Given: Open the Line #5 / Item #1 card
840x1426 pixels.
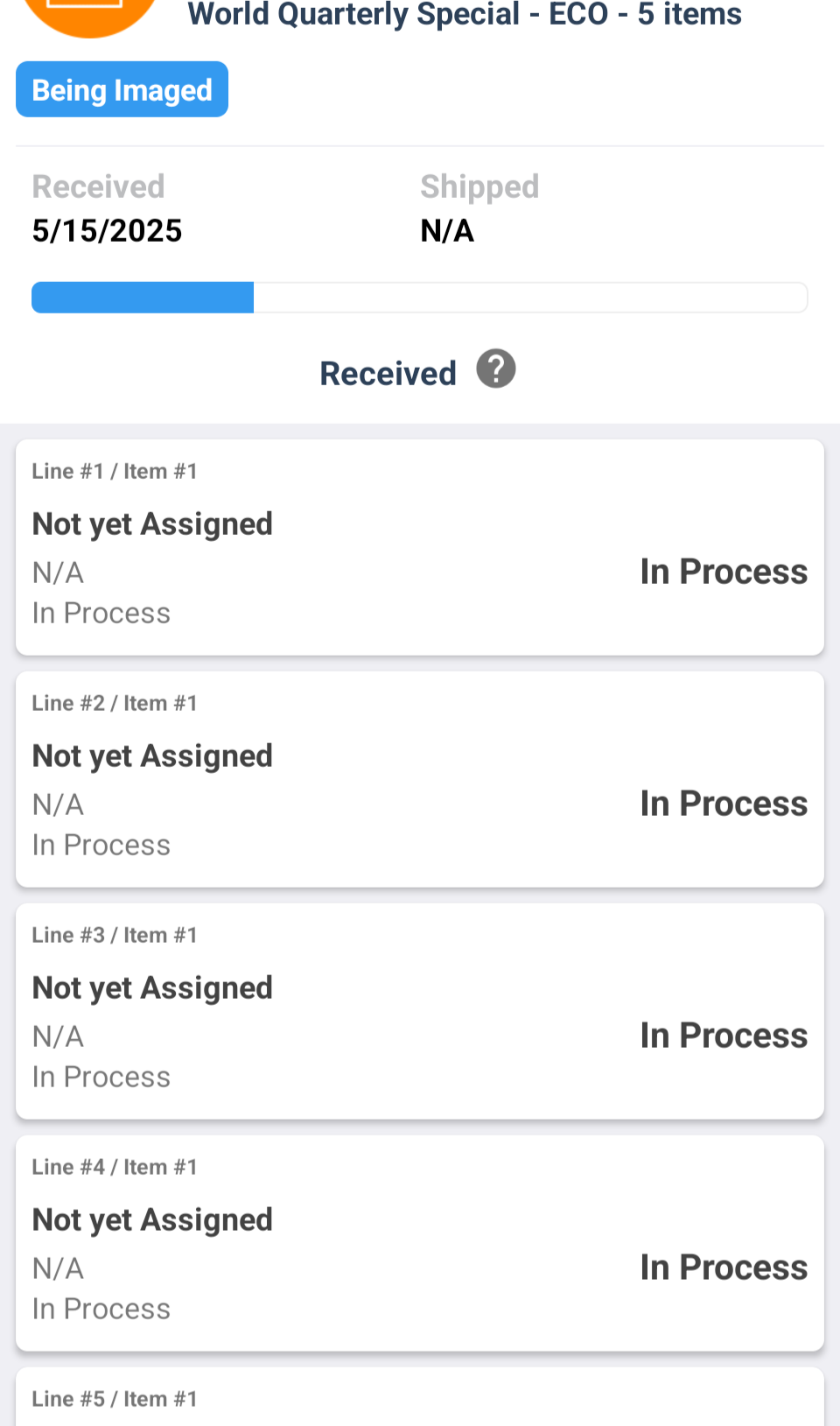Looking at the screenshot, I should point(420,1397).
